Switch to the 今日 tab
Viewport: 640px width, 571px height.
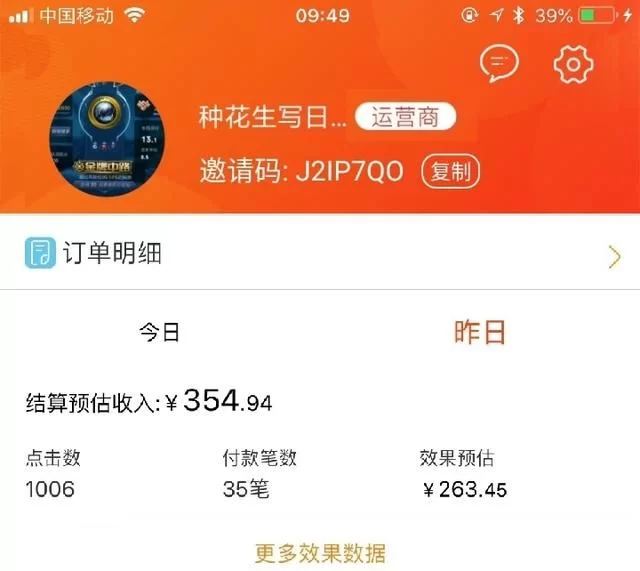159,333
